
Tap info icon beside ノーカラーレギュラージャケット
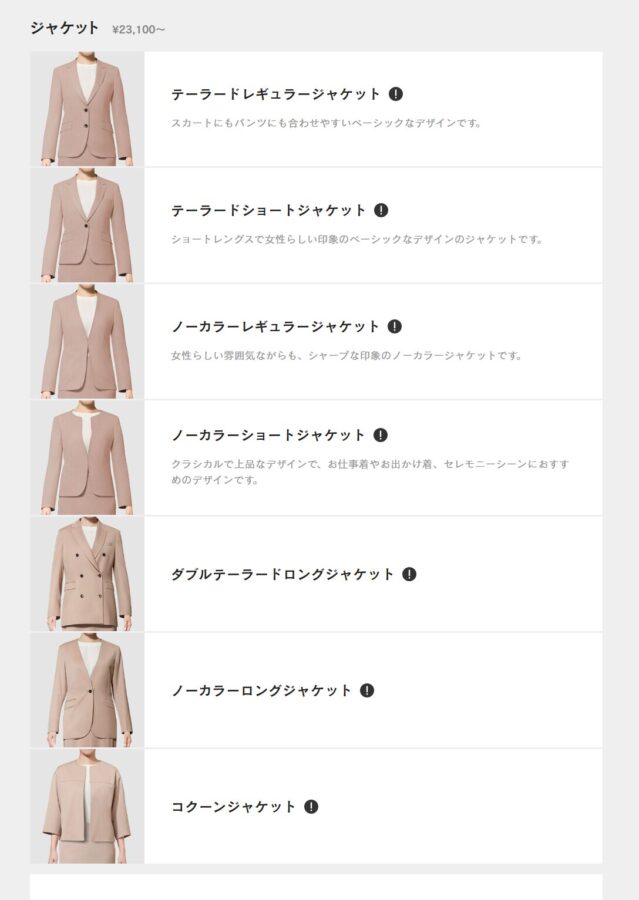click(x=395, y=326)
